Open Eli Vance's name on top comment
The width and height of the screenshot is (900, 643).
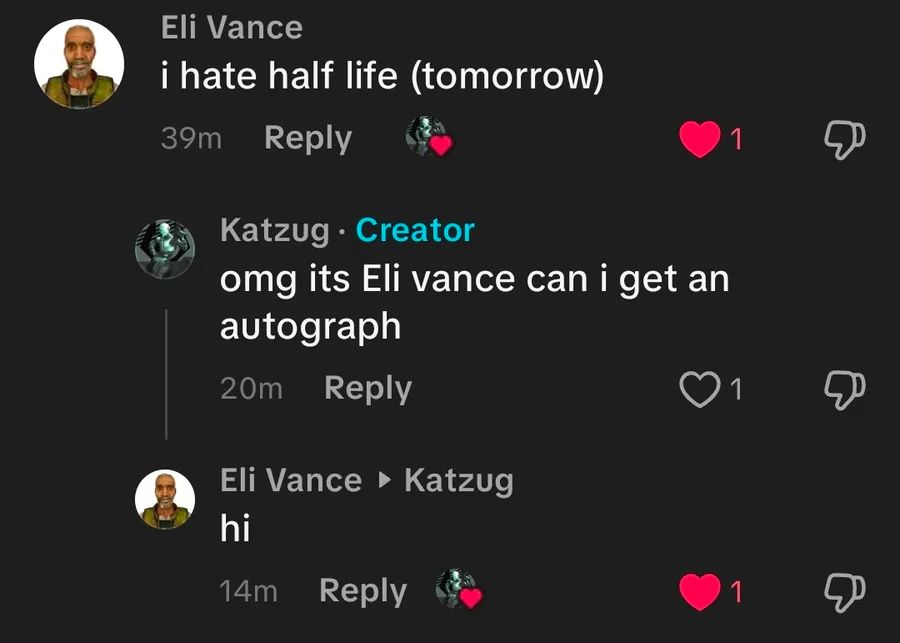point(231,28)
